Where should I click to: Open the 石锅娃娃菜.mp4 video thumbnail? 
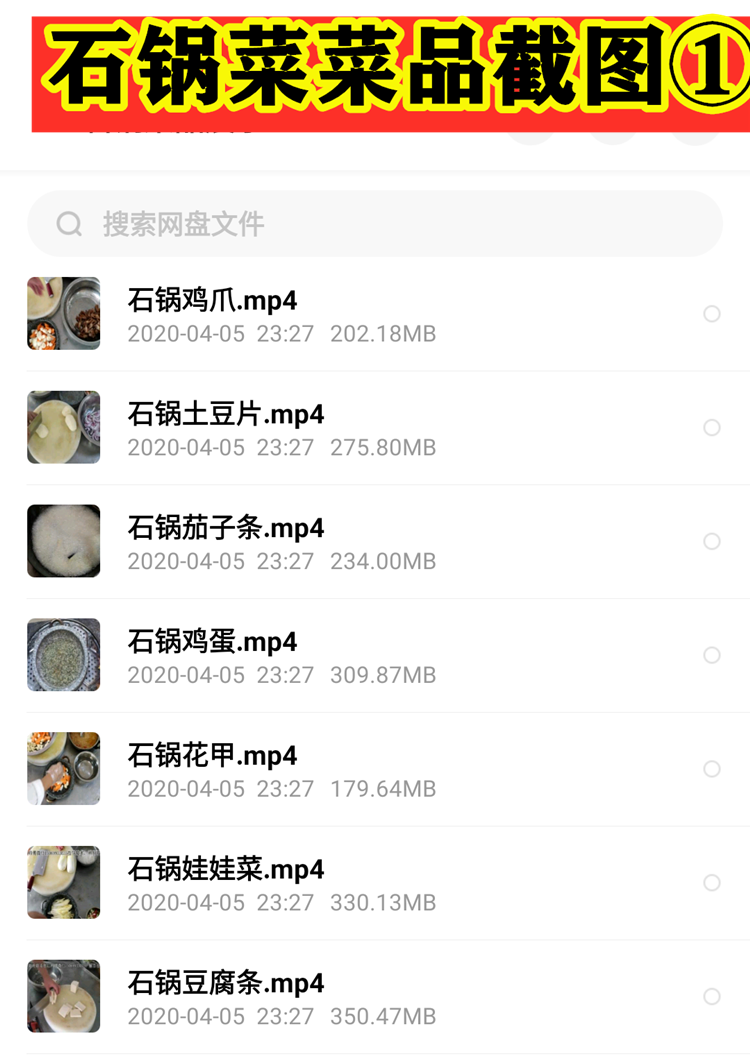(x=63, y=882)
